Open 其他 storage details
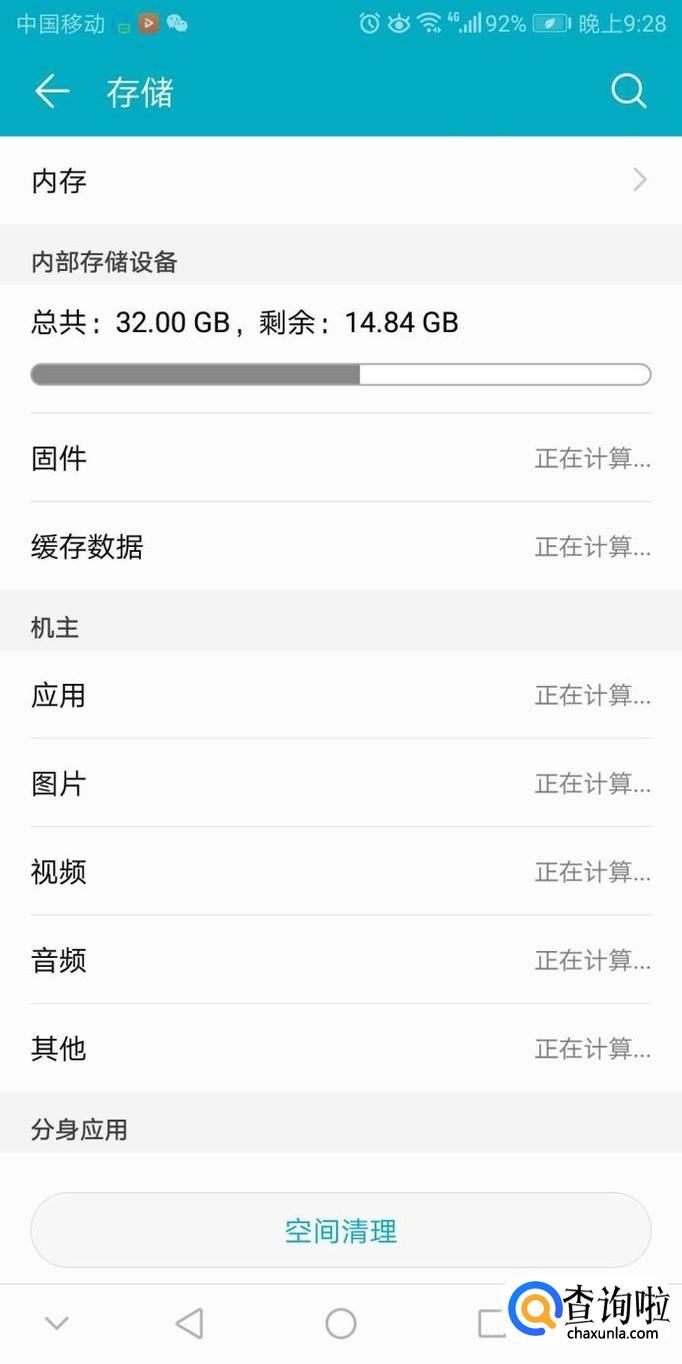 click(x=340, y=1048)
